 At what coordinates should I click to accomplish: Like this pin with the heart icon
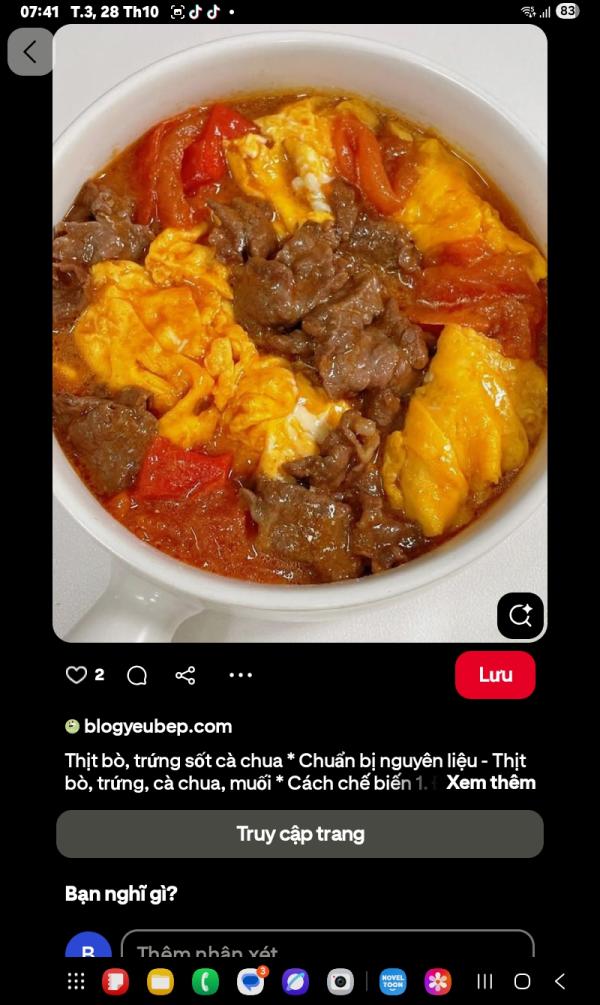click(x=77, y=675)
